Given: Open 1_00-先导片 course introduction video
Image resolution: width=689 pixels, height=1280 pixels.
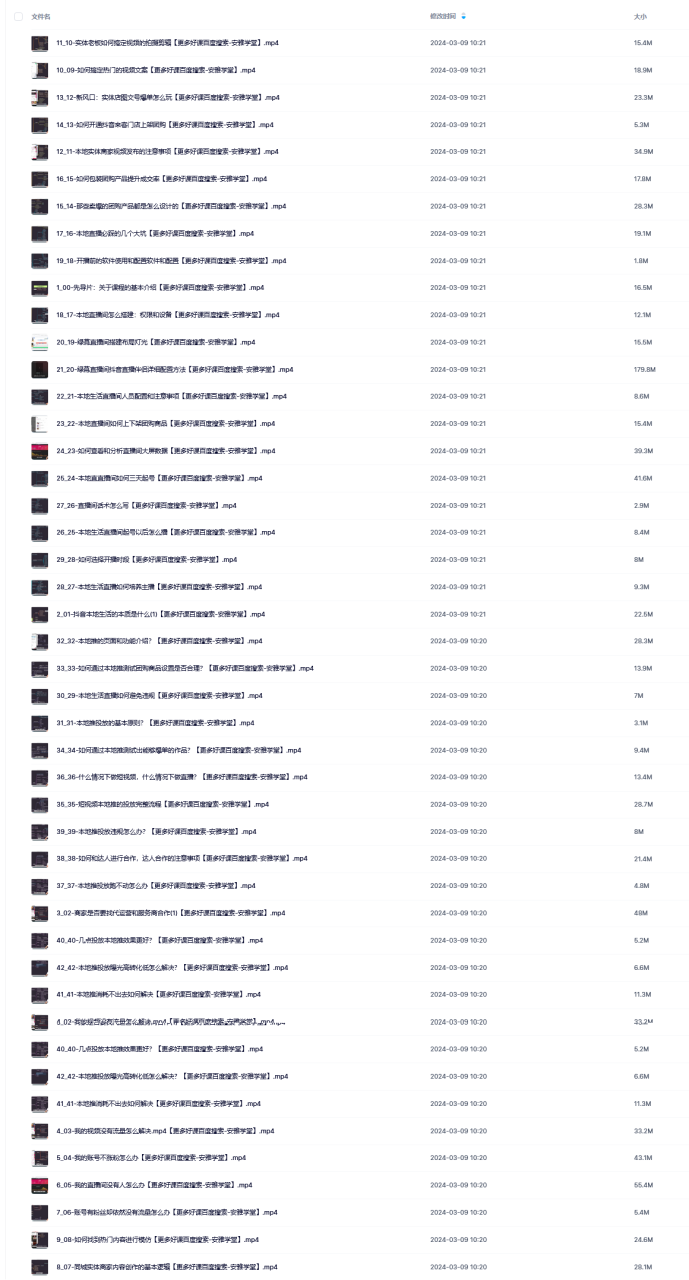Looking at the screenshot, I should [x=146, y=288].
